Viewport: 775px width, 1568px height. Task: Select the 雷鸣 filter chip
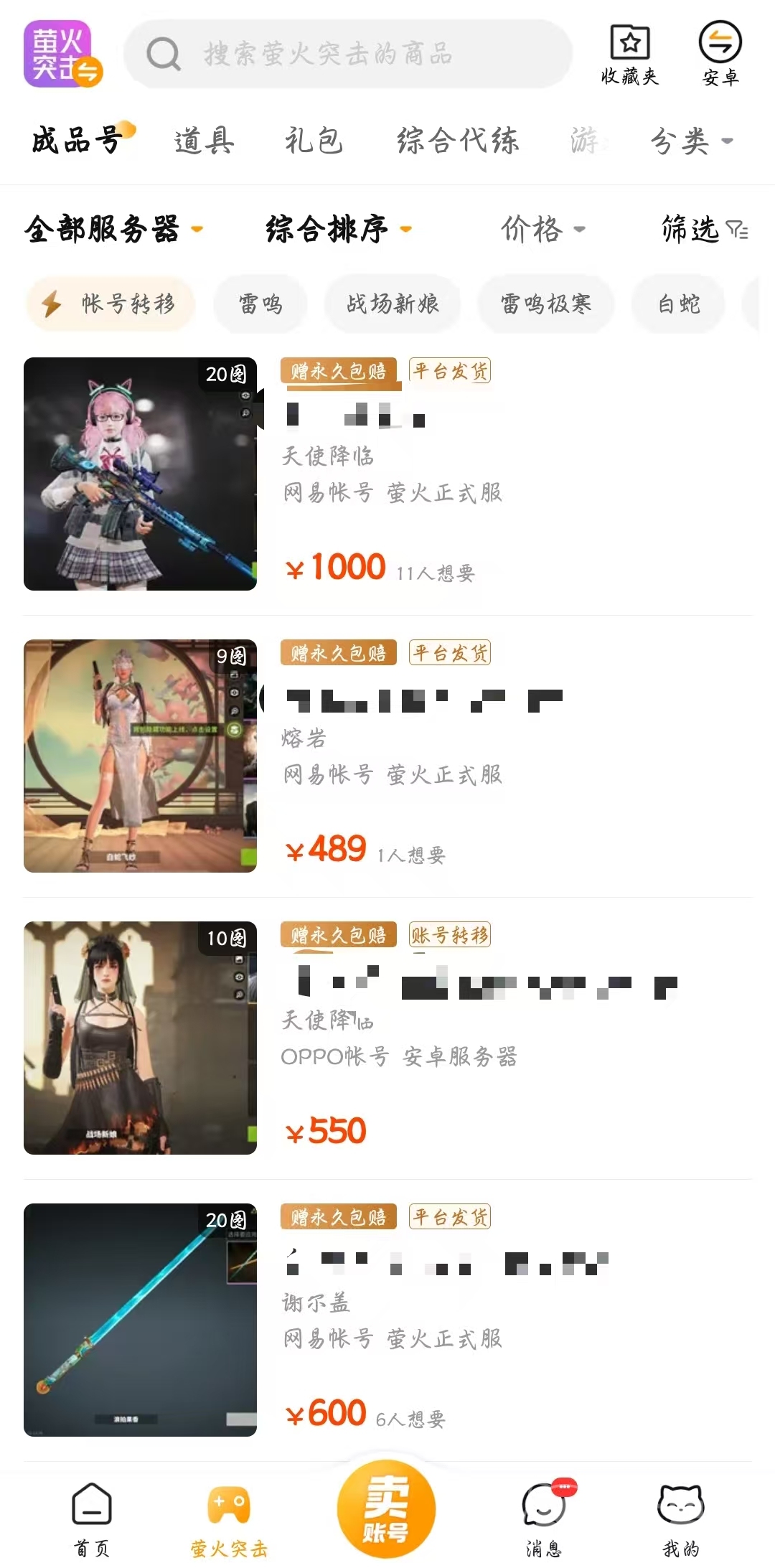260,304
